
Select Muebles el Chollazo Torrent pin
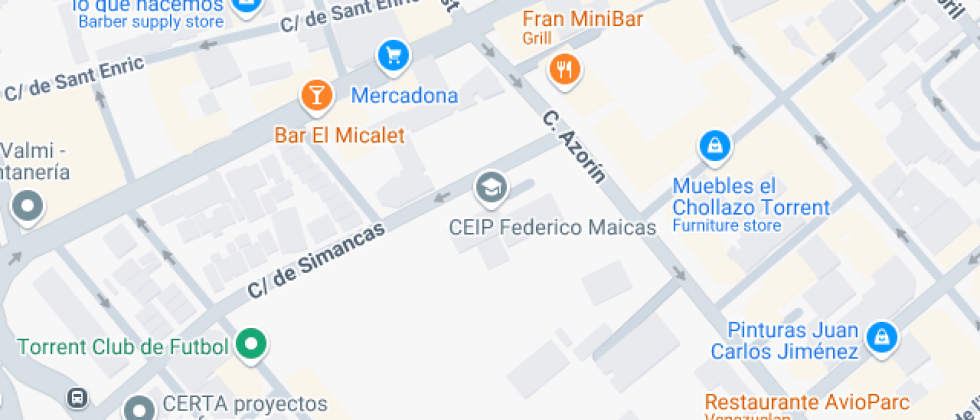tap(715, 148)
